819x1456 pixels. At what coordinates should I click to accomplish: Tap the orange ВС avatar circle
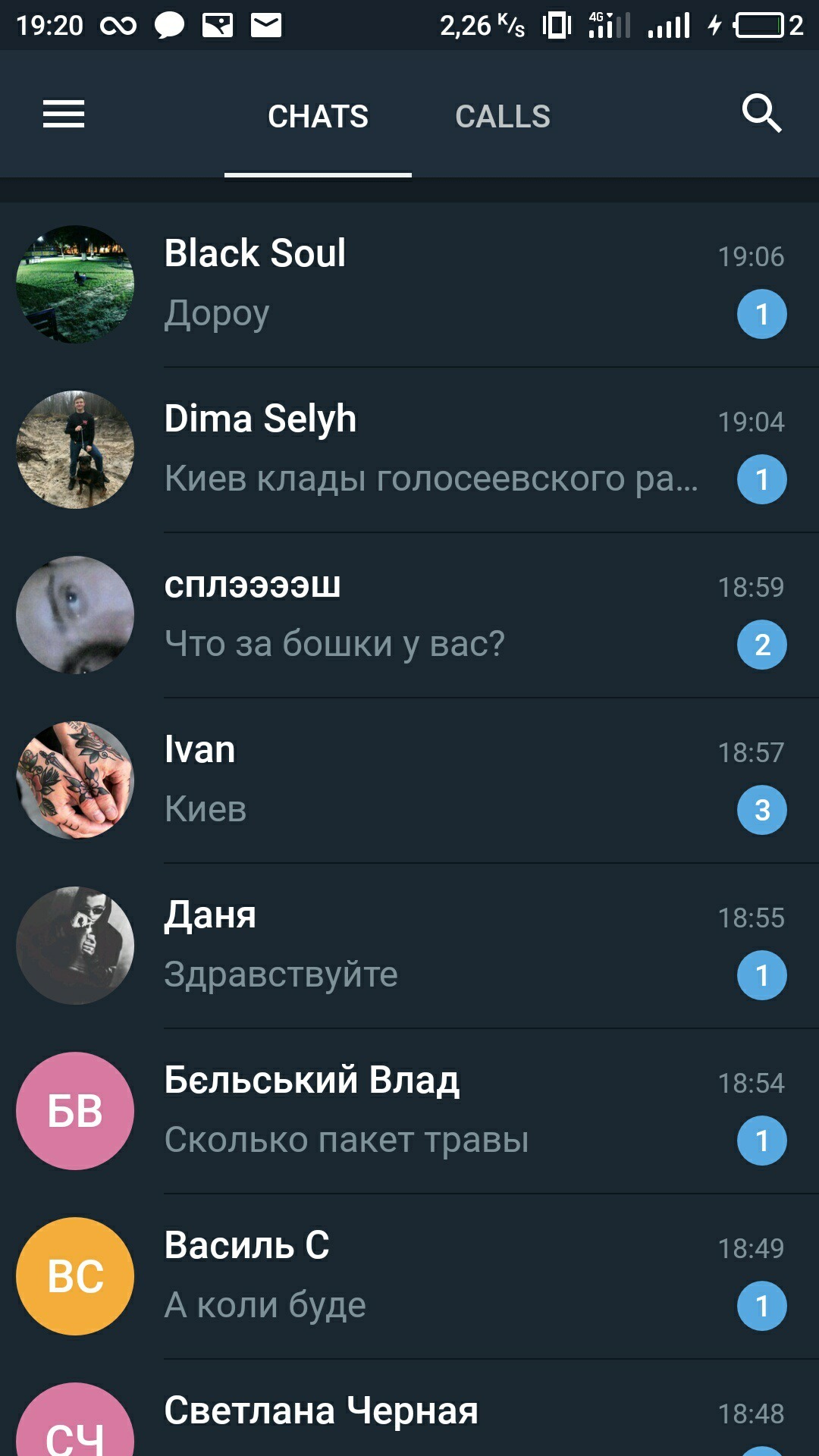click(x=75, y=1276)
